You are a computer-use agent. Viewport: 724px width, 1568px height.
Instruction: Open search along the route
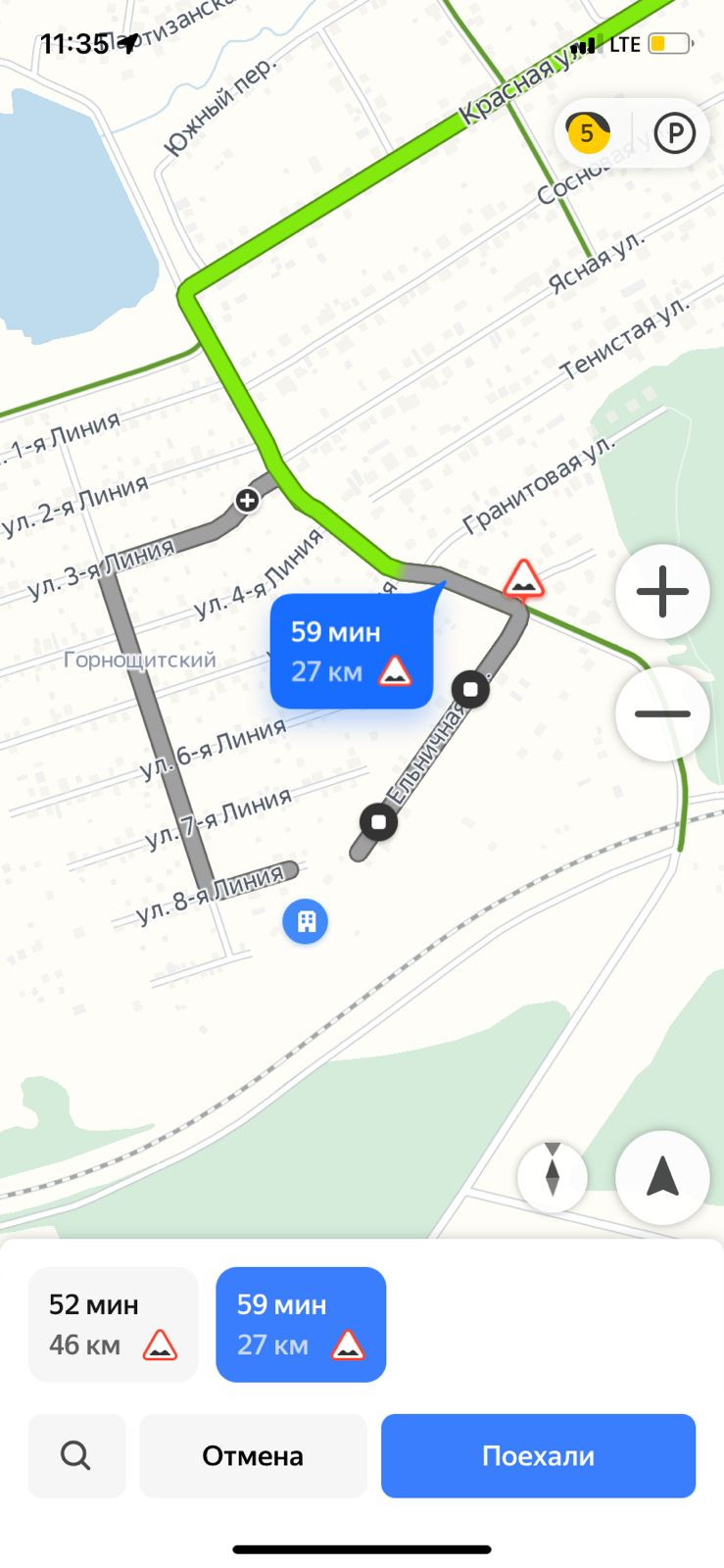coord(76,1455)
